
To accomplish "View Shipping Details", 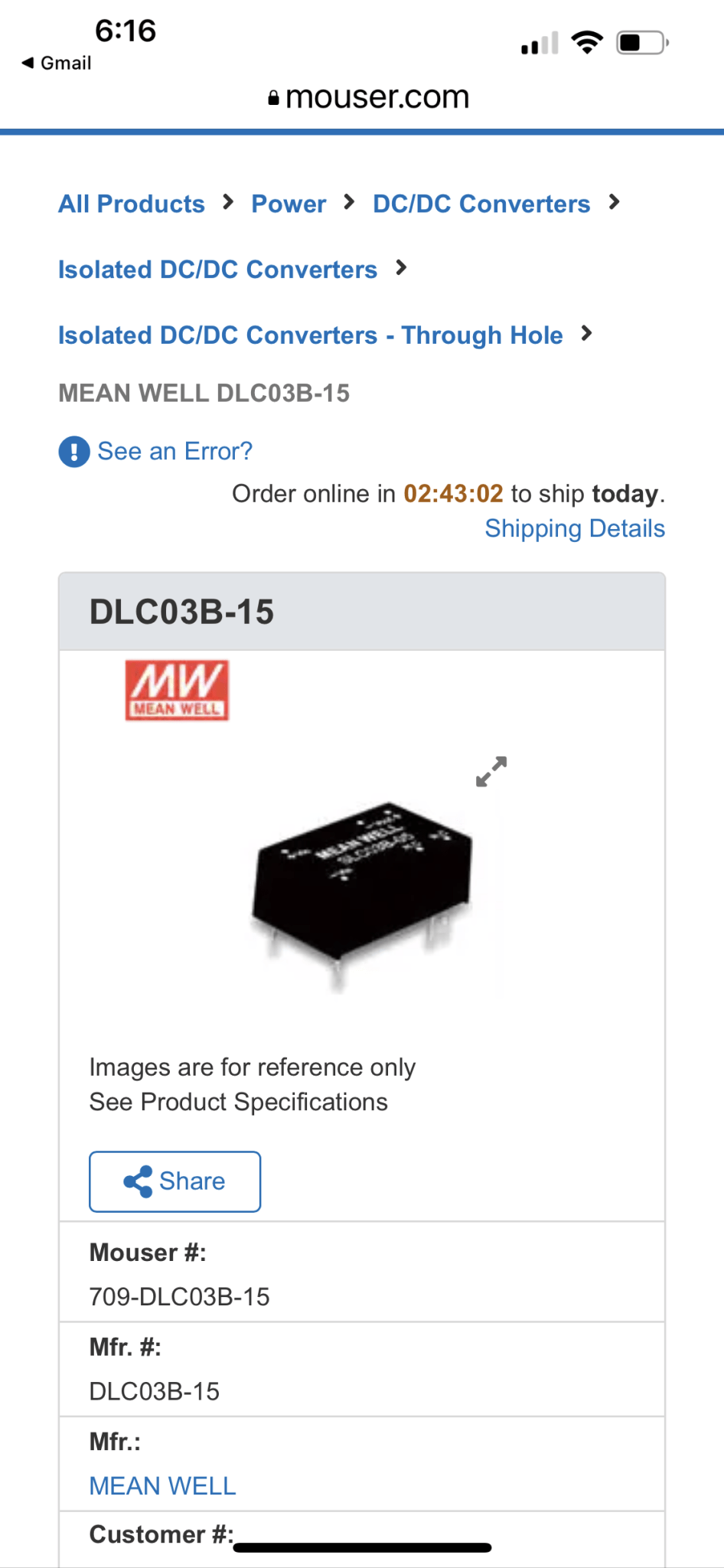I will click(575, 528).
